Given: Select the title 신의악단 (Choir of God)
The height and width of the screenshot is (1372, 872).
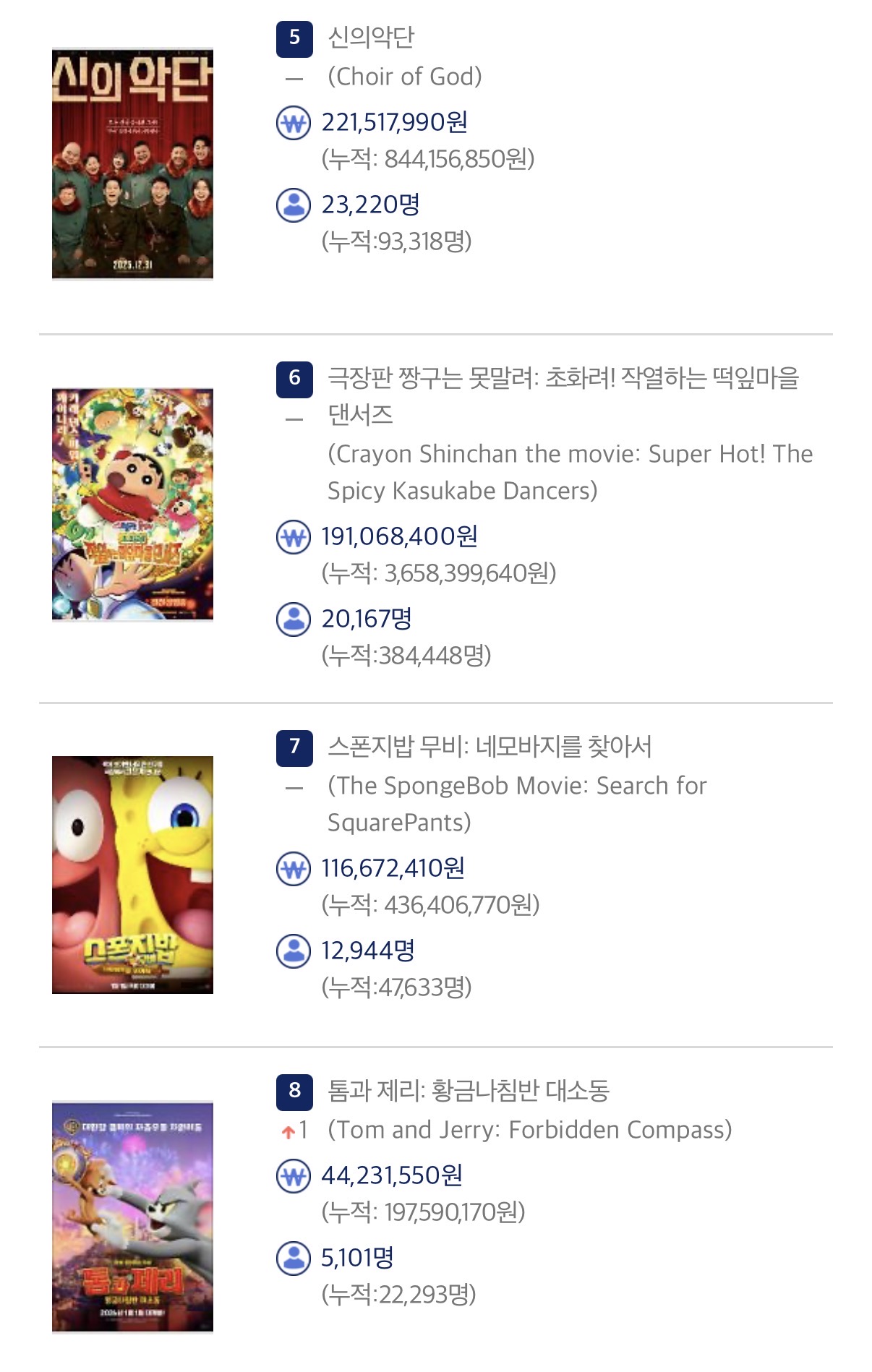Looking at the screenshot, I should pos(371,38).
